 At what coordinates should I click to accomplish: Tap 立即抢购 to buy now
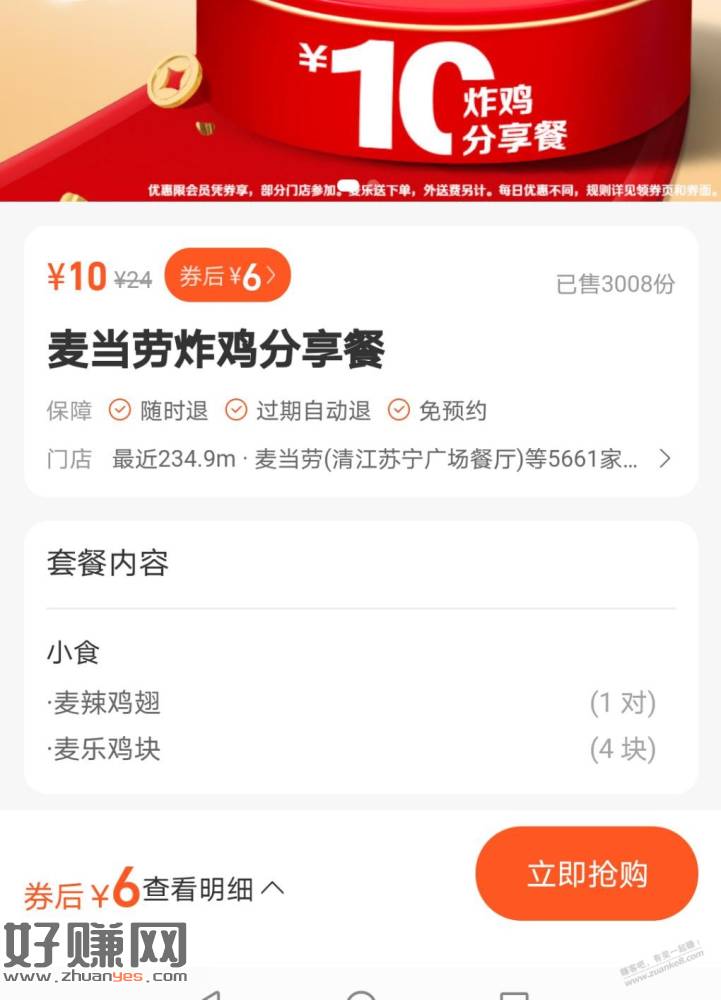pyautogui.click(x=586, y=874)
